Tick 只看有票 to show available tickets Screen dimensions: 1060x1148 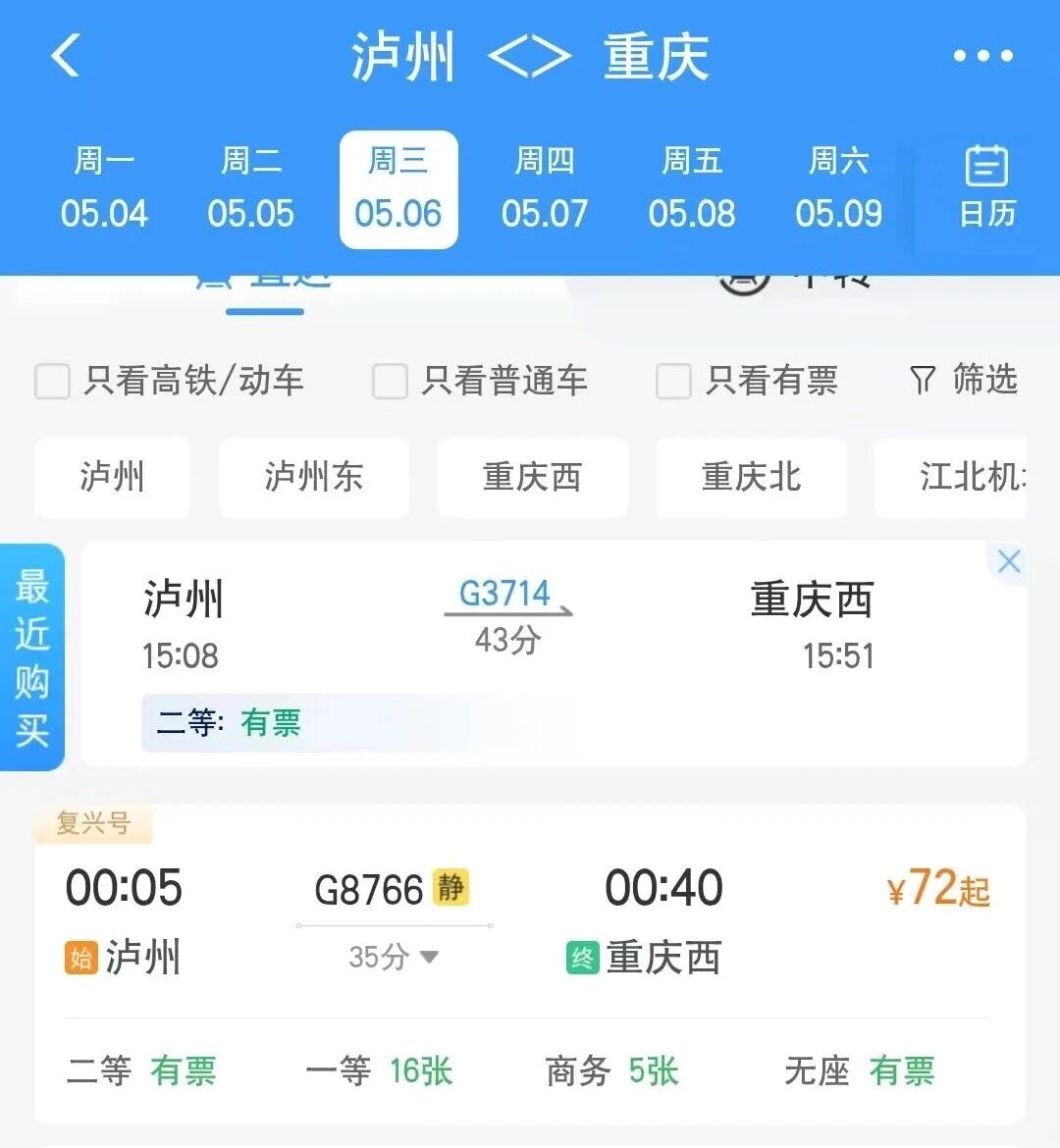pos(673,381)
